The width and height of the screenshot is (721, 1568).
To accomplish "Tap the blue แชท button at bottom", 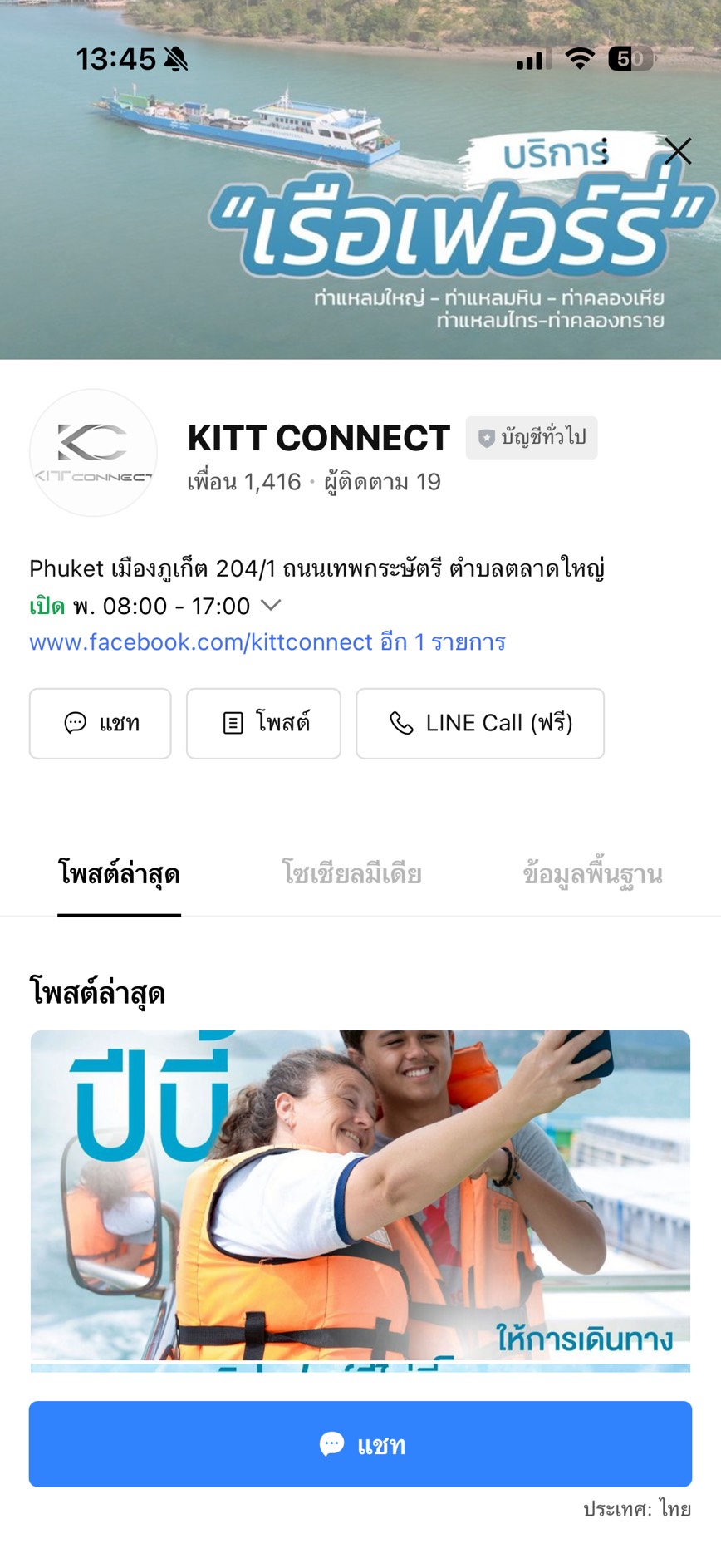I will click(x=360, y=1444).
